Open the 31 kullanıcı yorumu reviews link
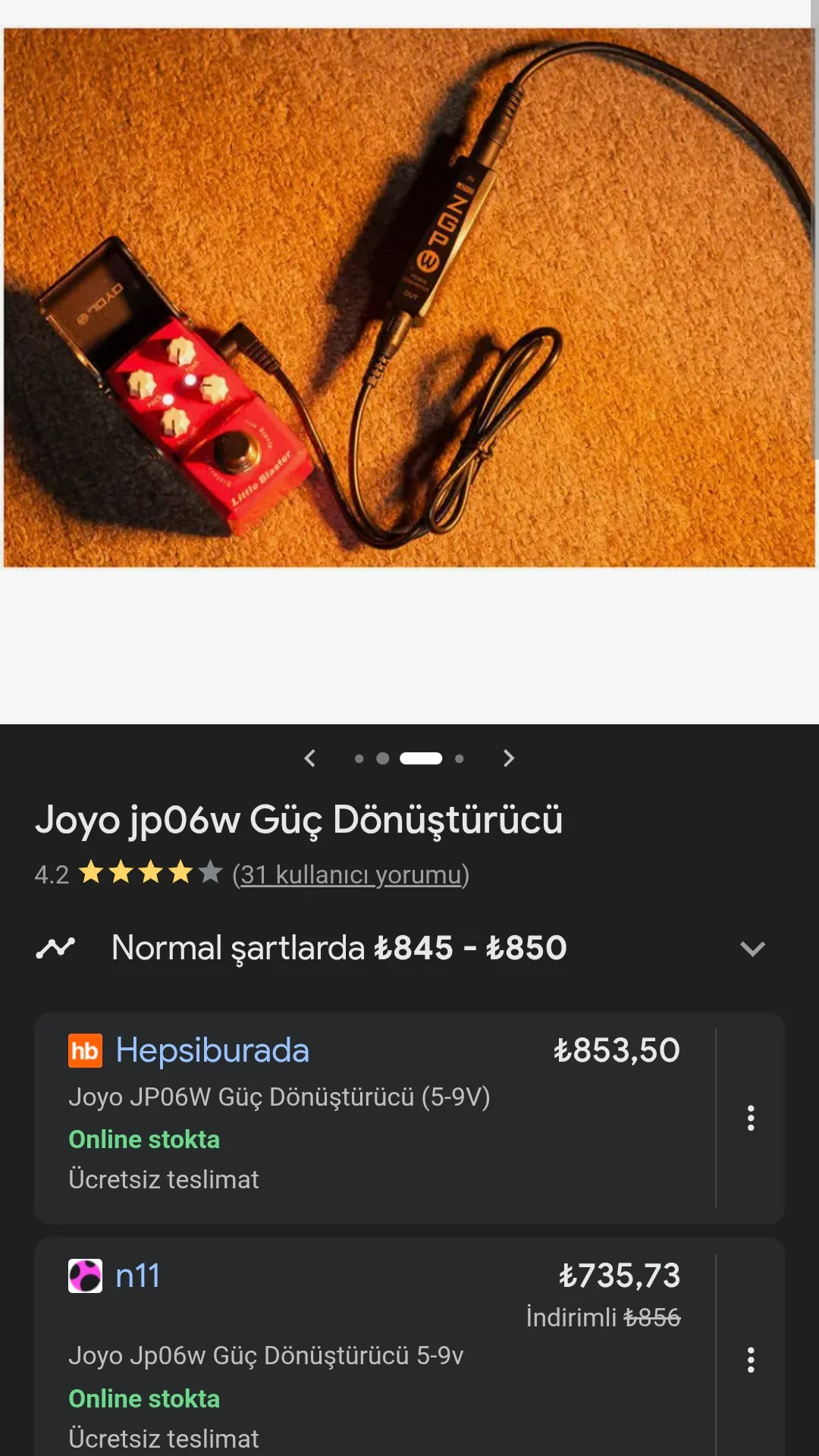The image size is (819, 1456). pyautogui.click(x=350, y=874)
